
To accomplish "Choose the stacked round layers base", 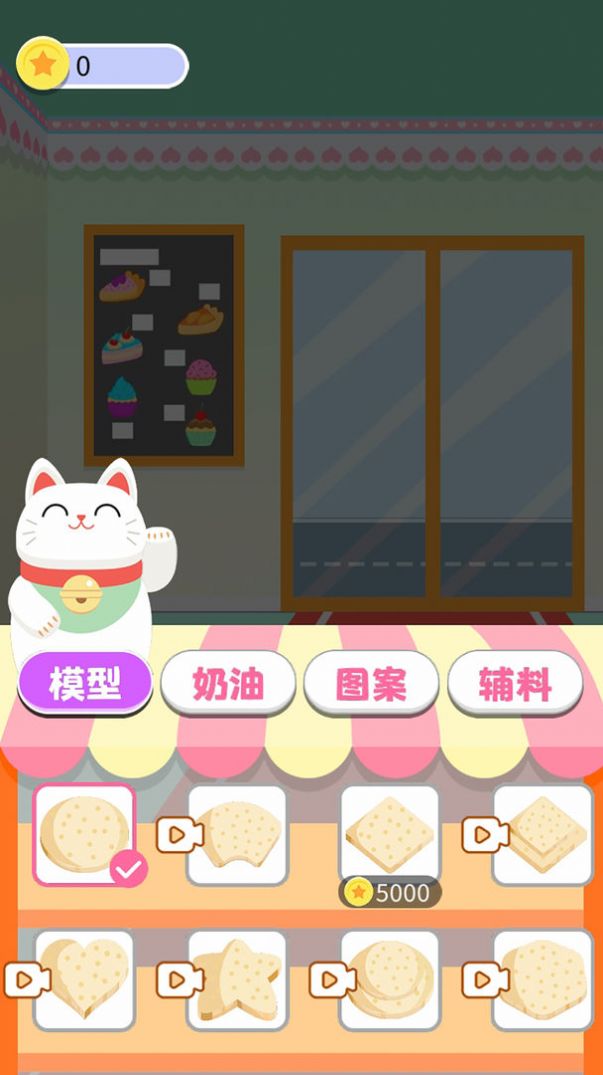I will (390, 980).
